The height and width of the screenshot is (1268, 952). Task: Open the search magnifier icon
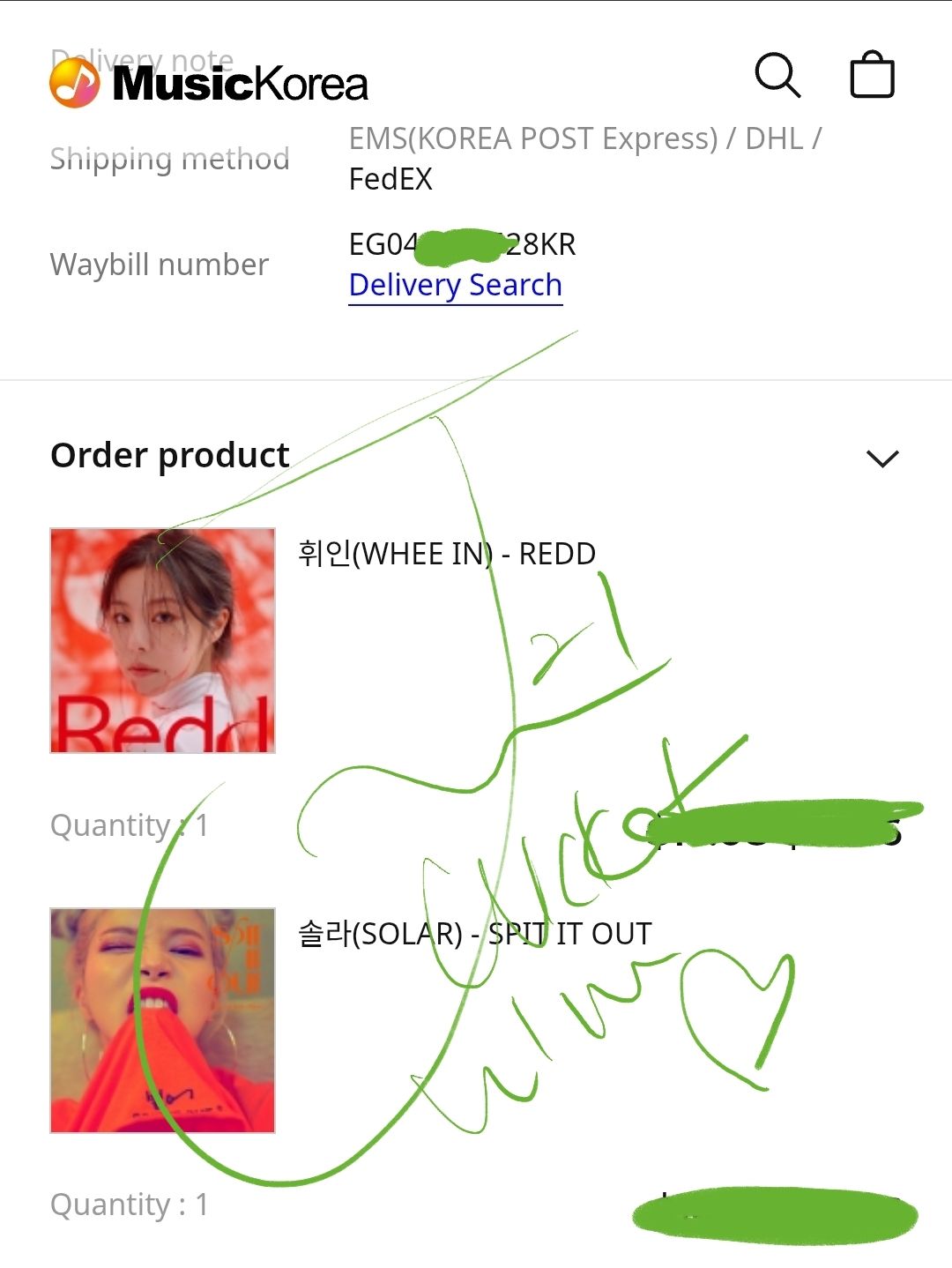(777, 75)
